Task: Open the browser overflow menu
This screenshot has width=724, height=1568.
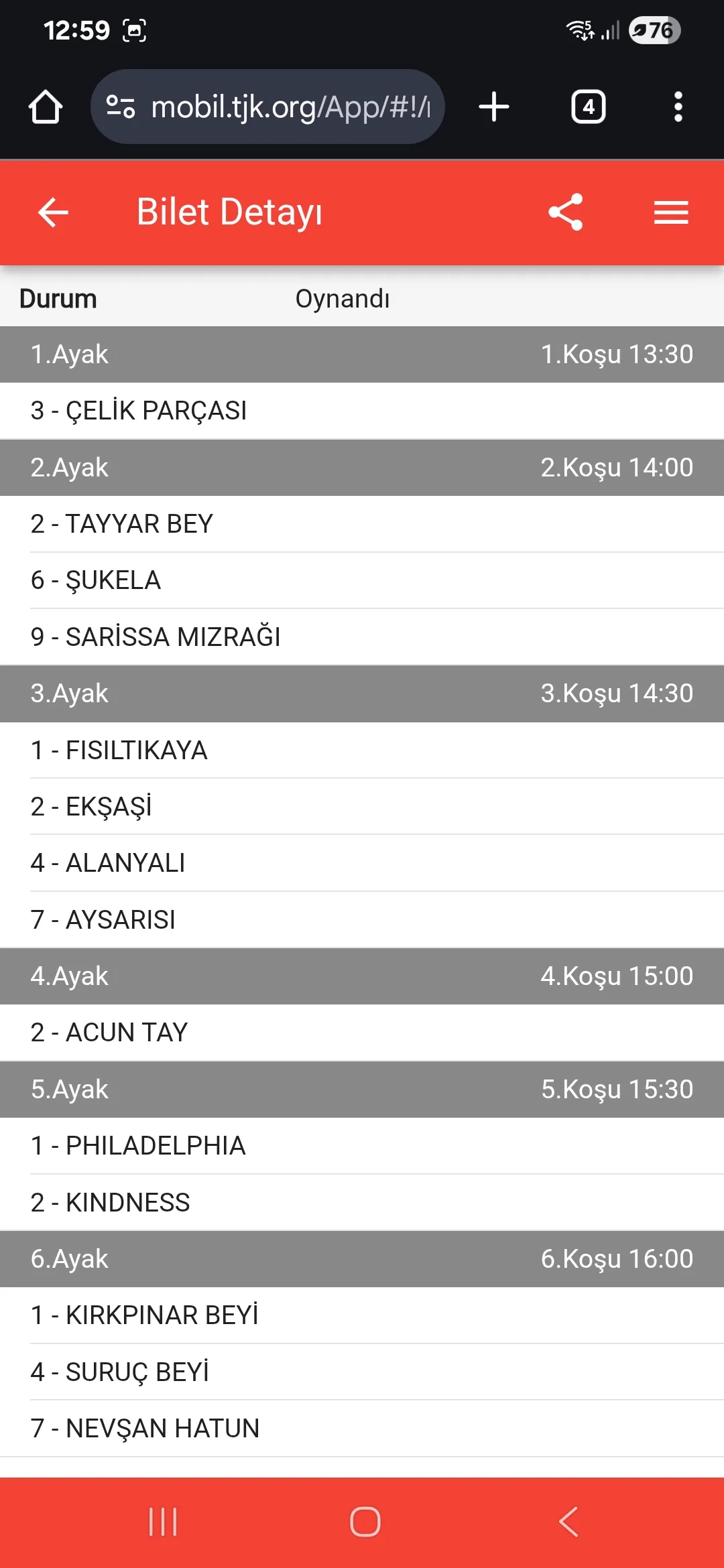Action: coord(678,107)
